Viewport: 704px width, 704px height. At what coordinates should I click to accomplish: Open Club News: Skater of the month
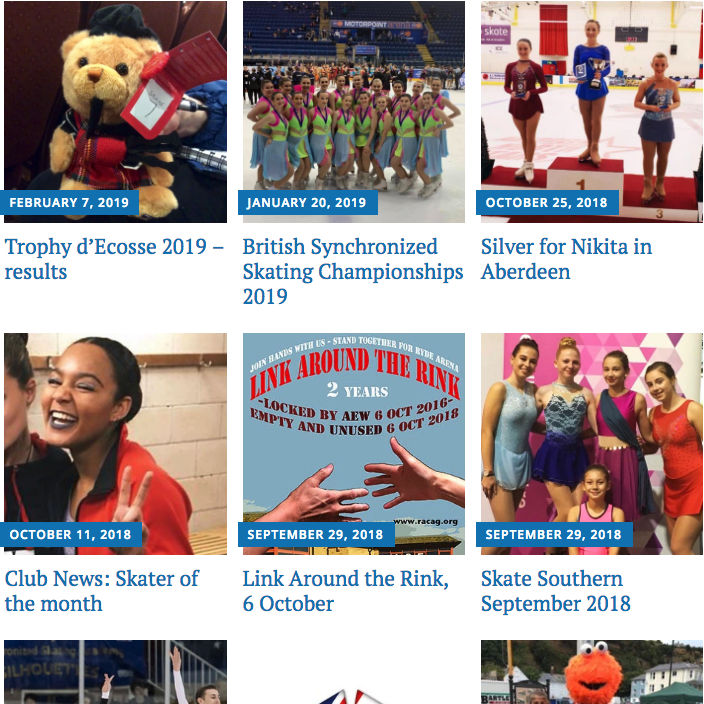(x=101, y=591)
